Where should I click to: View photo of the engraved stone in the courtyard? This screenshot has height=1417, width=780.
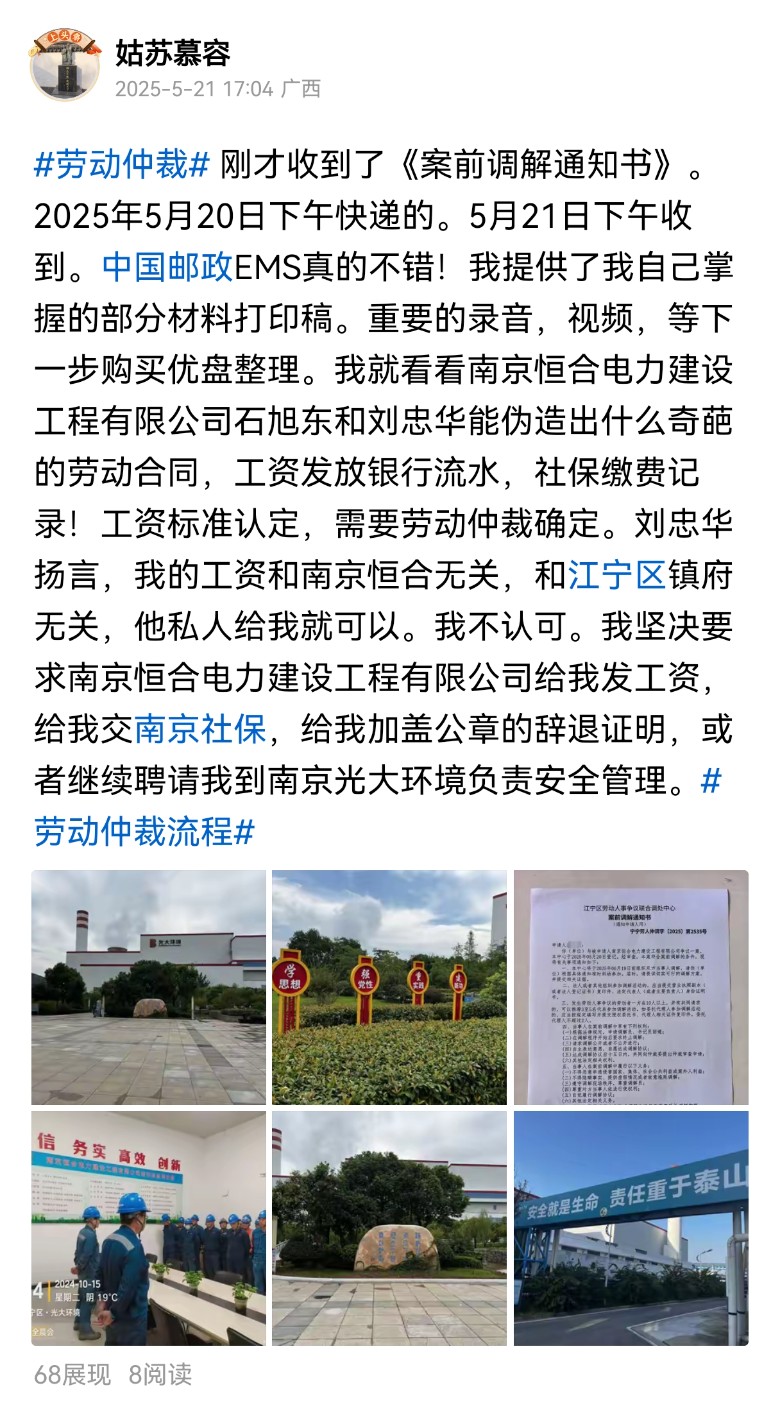point(389,1228)
